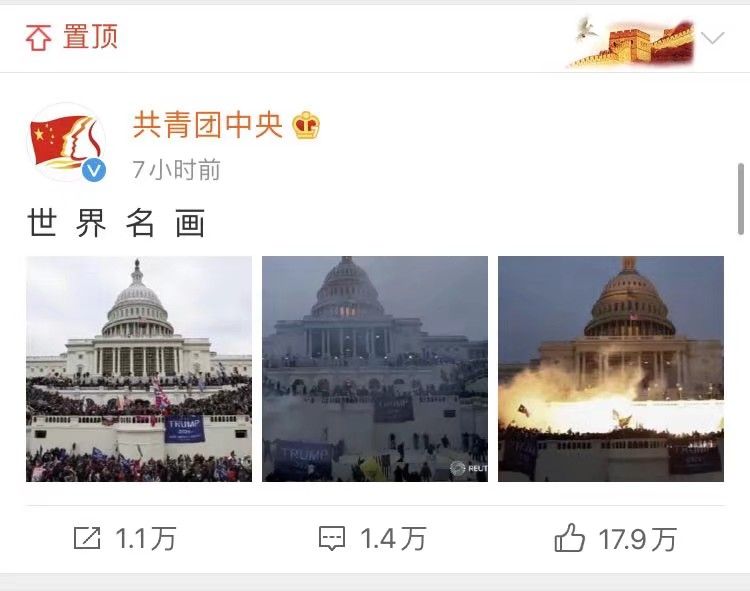
Task: Open the pinned post's dropdown chevron
Action: 712,39
